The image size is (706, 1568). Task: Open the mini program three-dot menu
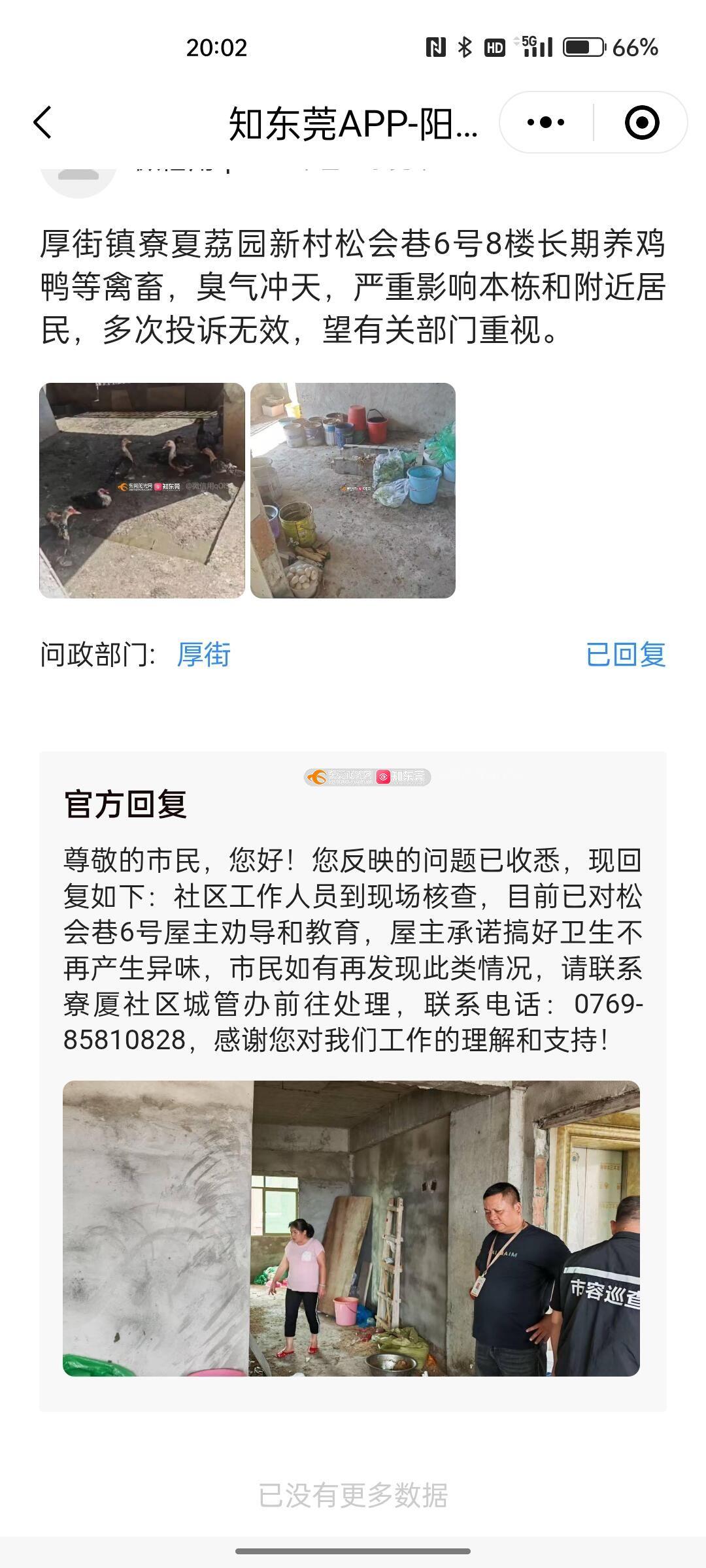(546, 122)
